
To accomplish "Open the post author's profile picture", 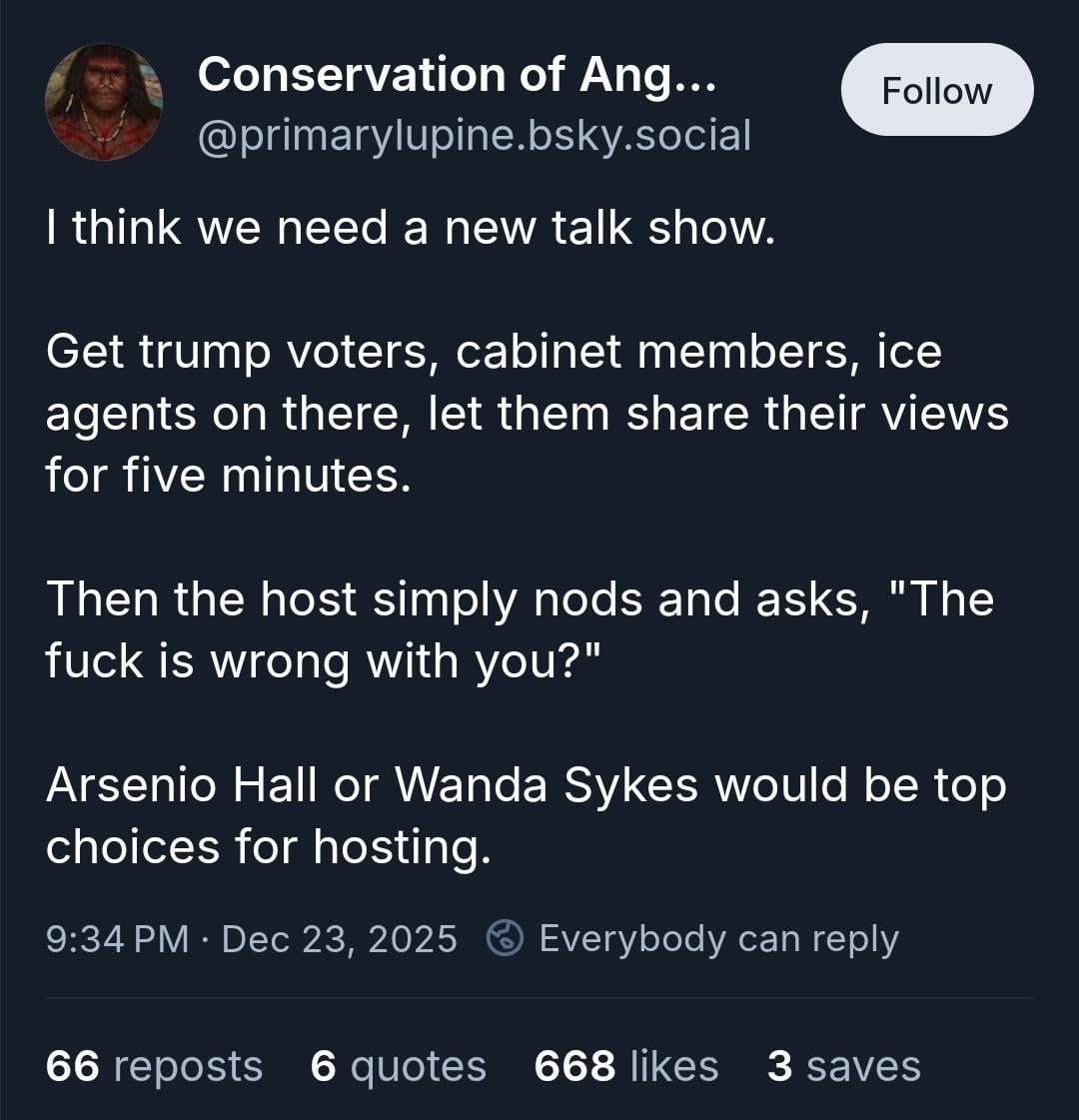I will click(x=104, y=102).
